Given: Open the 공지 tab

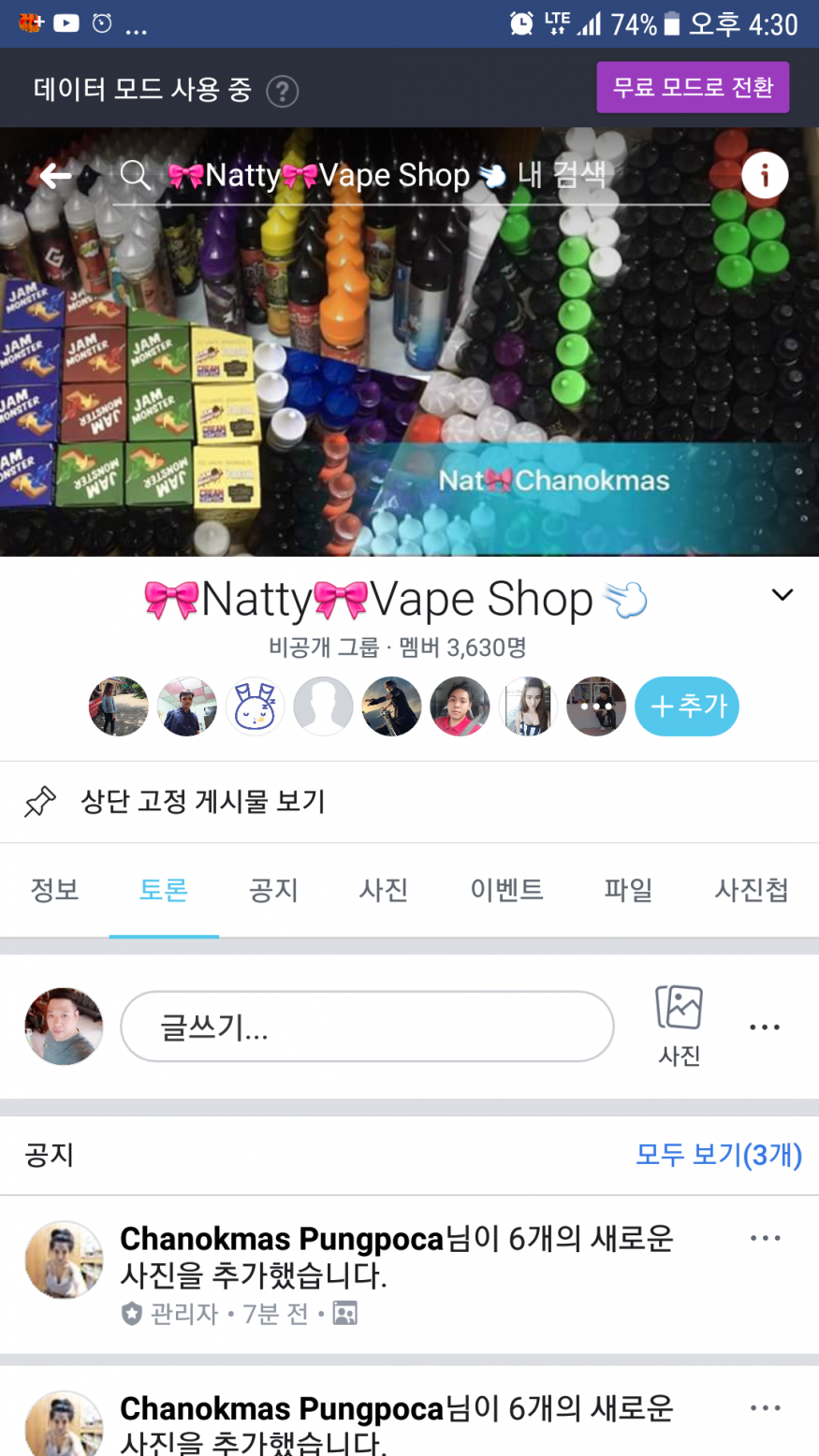Looking at the screenshot, I should [x=273, y=889].
